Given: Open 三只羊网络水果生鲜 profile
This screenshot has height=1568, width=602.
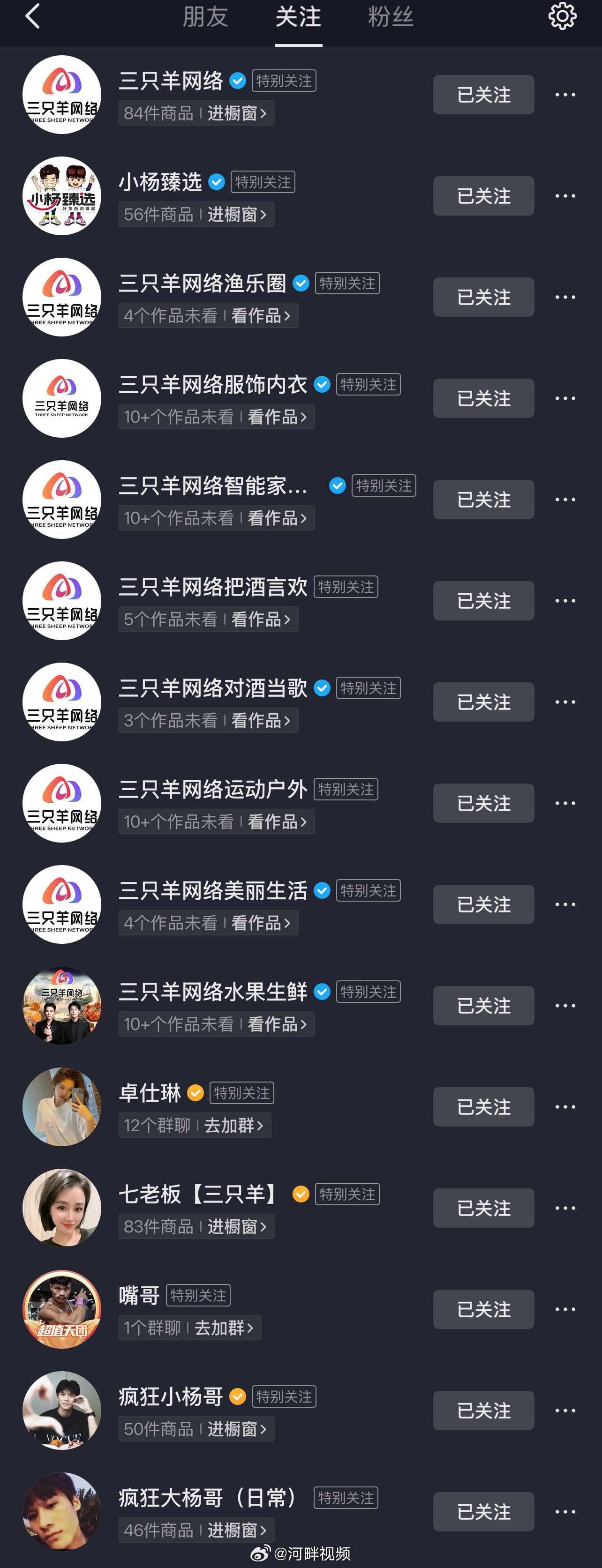Looking at the screenshot, I should (x=213, y=992).
